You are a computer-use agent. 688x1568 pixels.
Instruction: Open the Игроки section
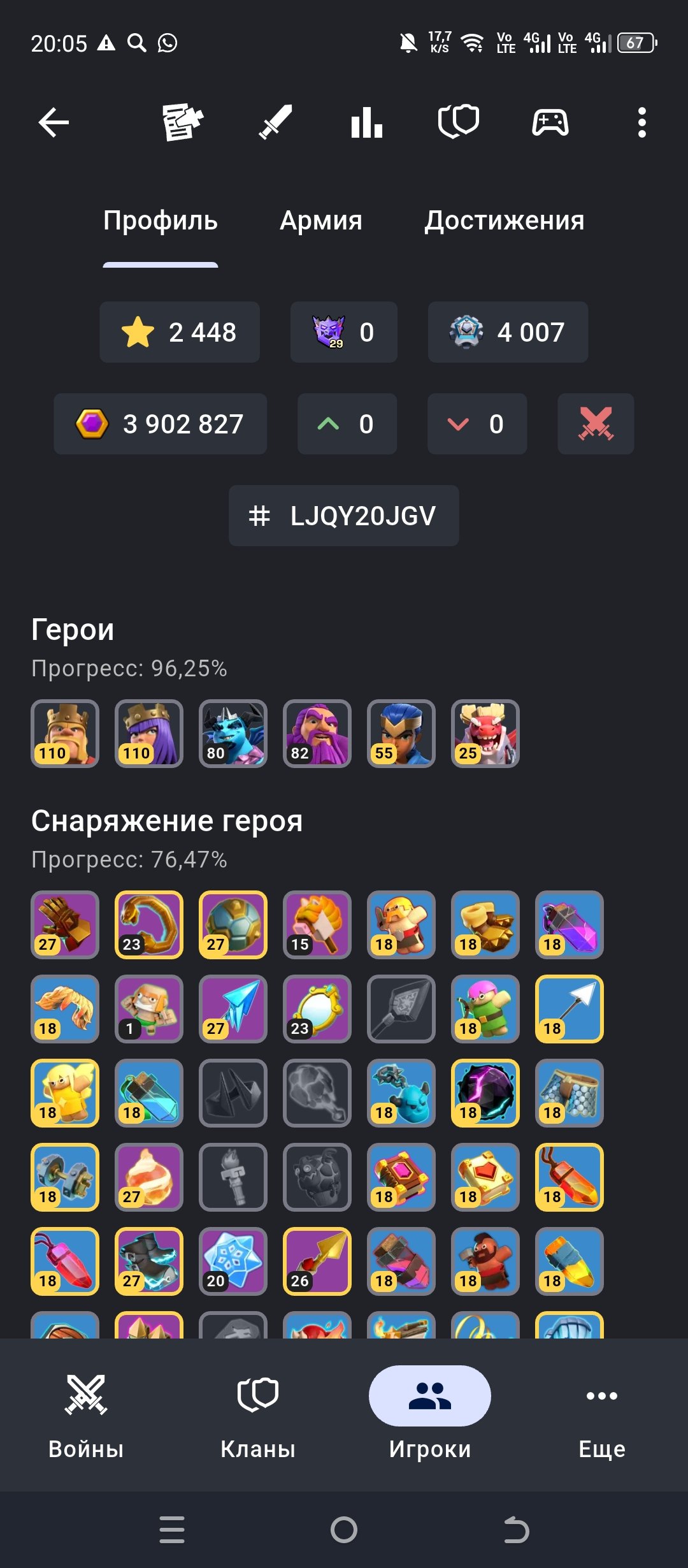[x=430, y=1415]
